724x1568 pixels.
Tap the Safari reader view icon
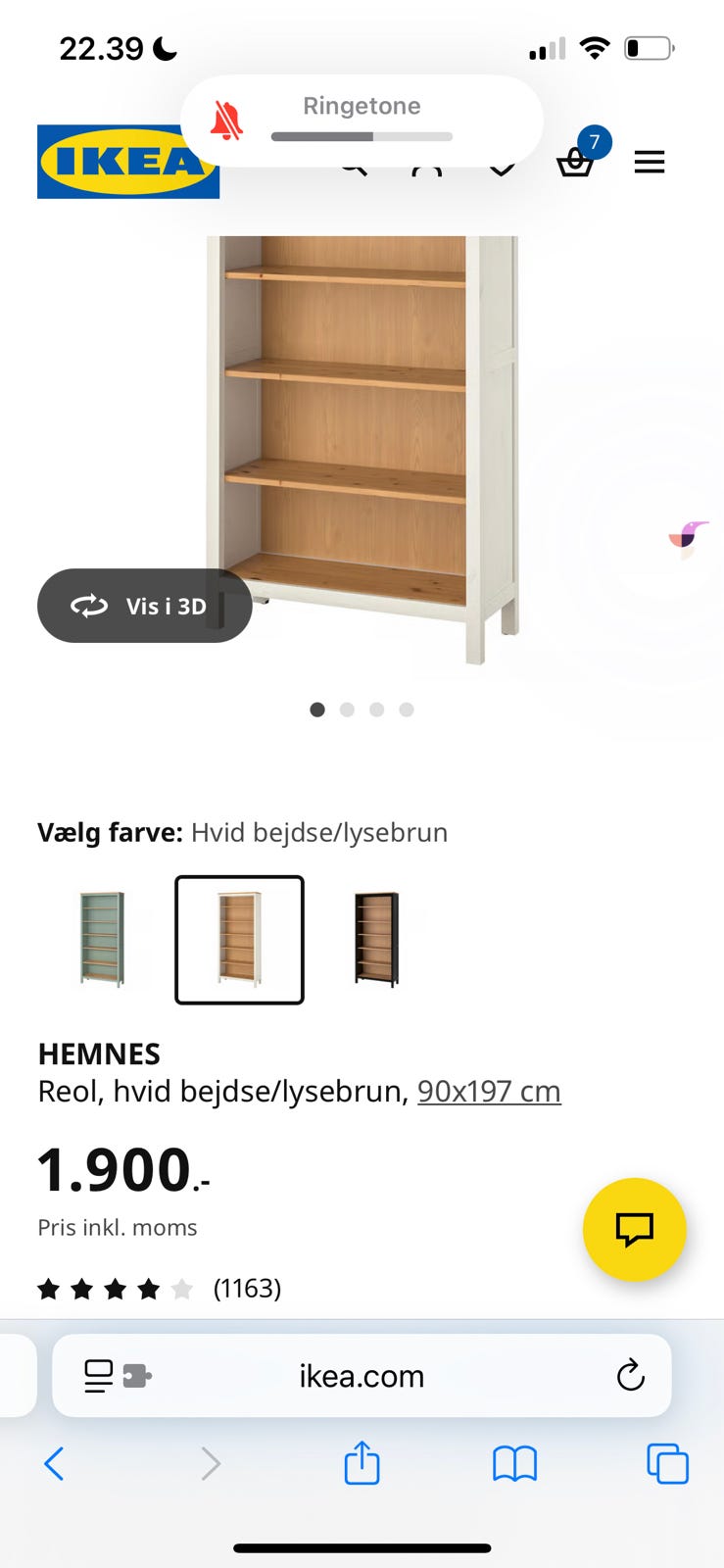pos(98,1376)
